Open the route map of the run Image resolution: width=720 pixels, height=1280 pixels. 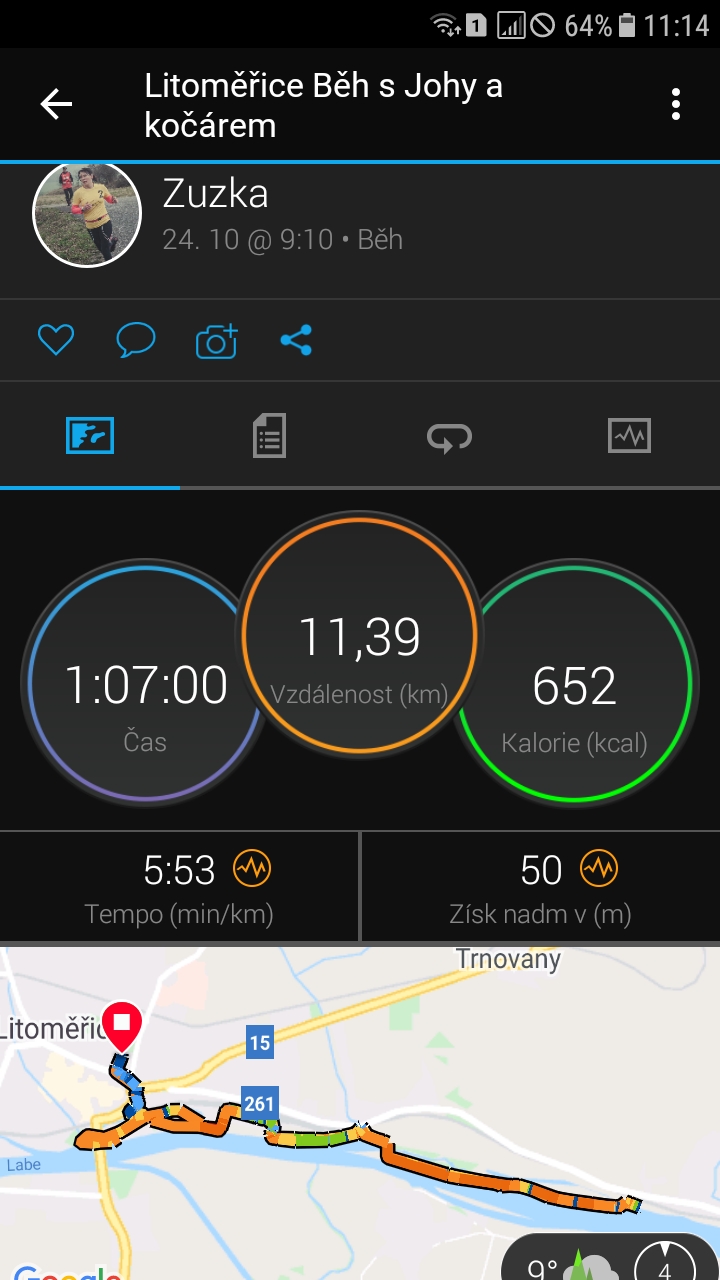point(360,1110)
